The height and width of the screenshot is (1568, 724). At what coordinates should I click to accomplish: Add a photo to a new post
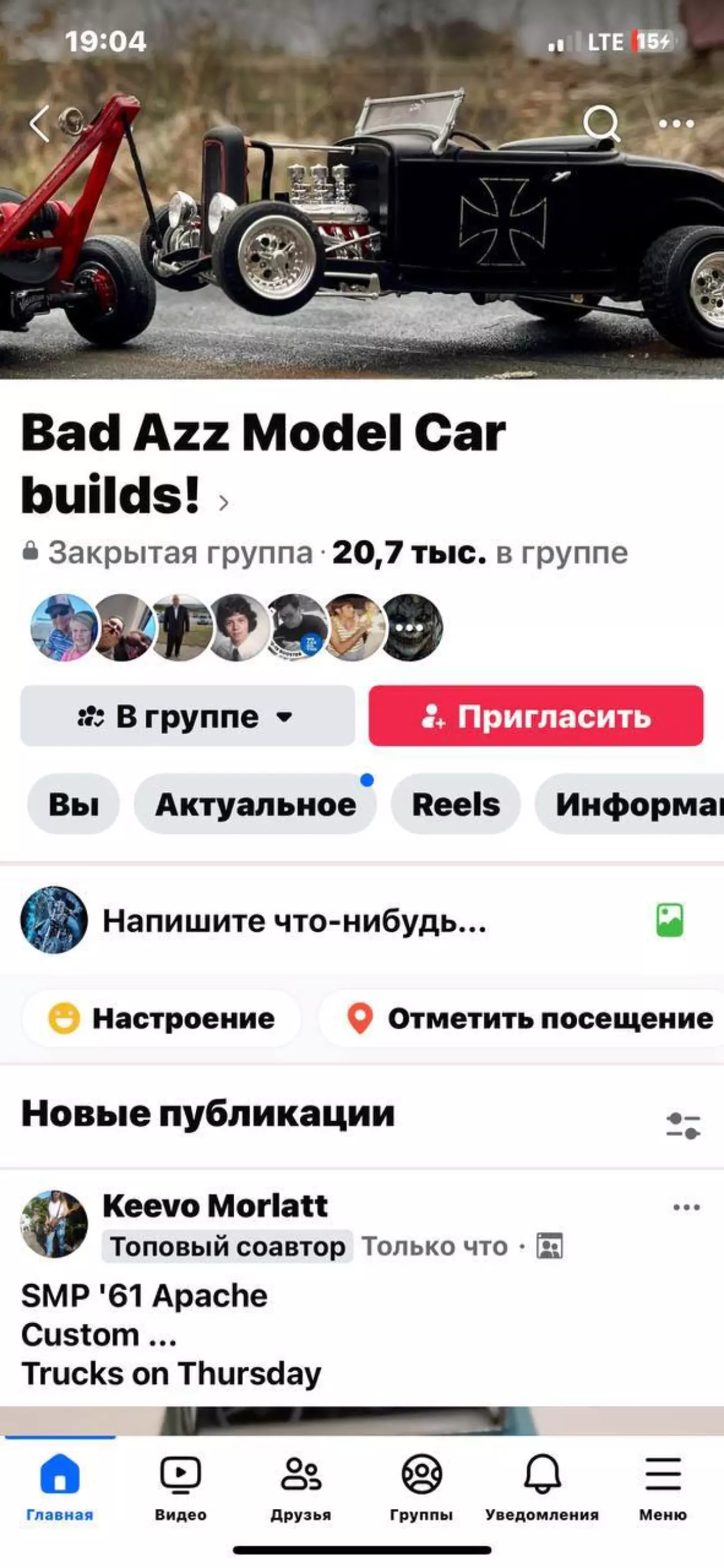669,920
